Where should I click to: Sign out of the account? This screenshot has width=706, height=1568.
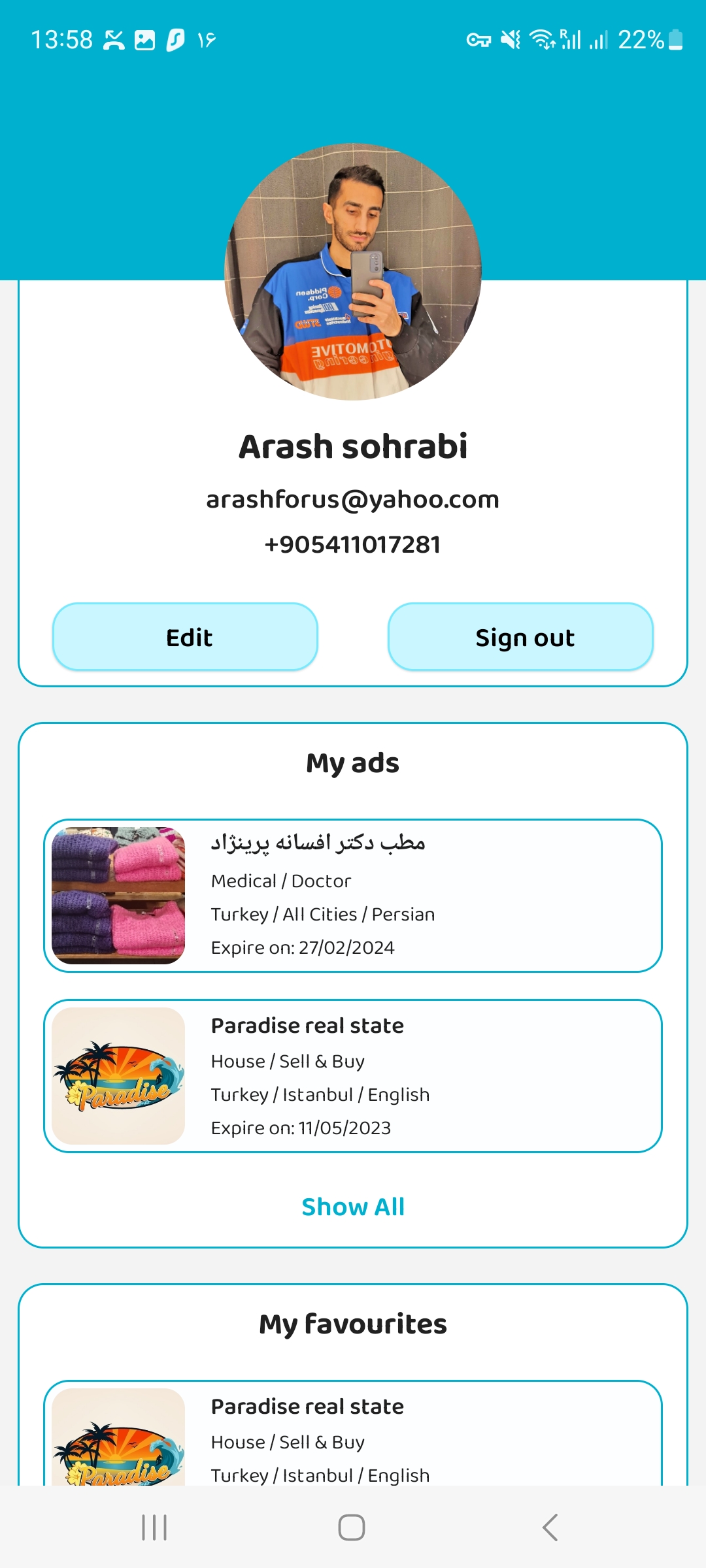pyautogui.click(x=520, y=637)
